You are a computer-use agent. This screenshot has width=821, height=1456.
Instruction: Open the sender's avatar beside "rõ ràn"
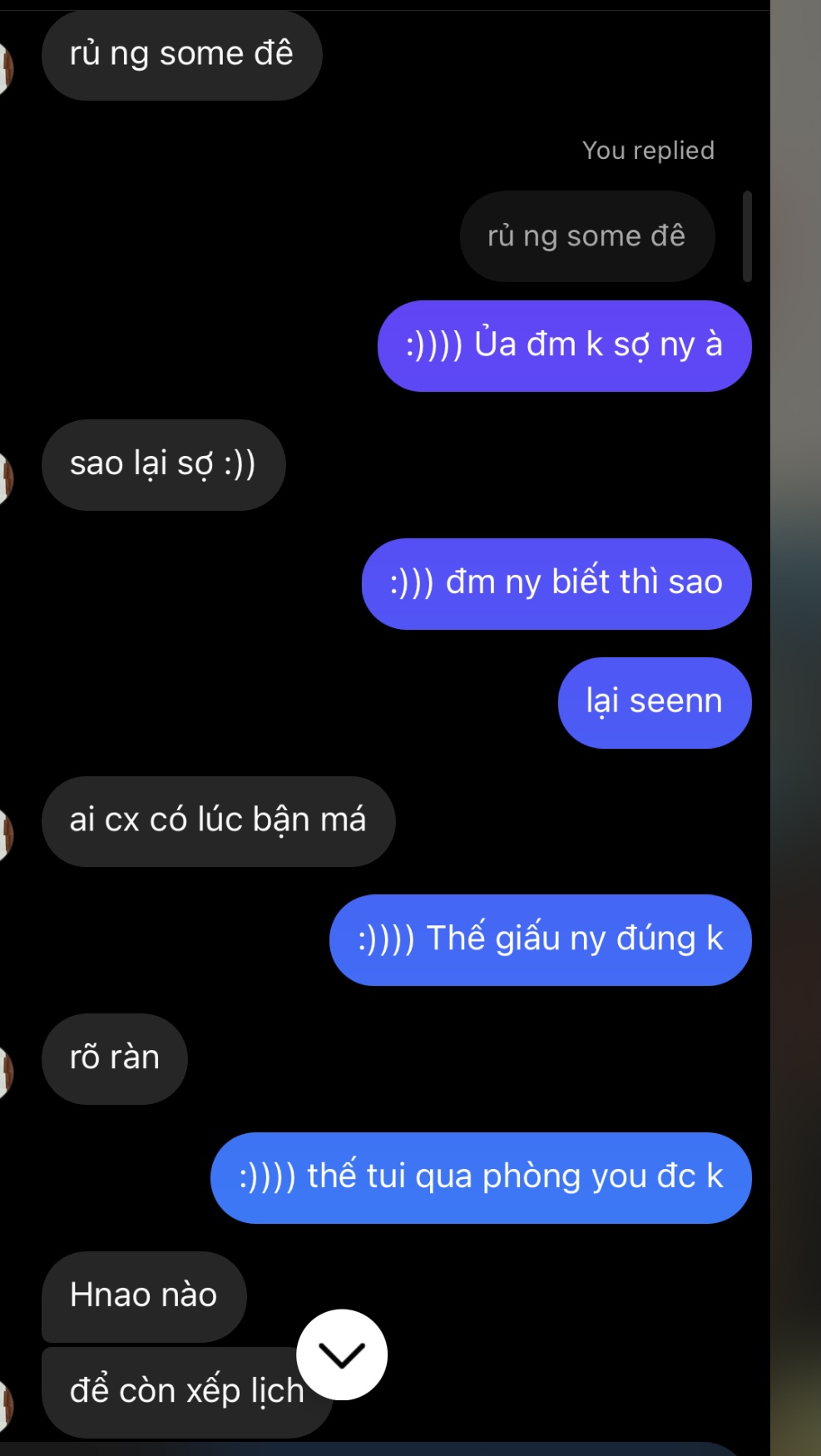point(5,1072)
